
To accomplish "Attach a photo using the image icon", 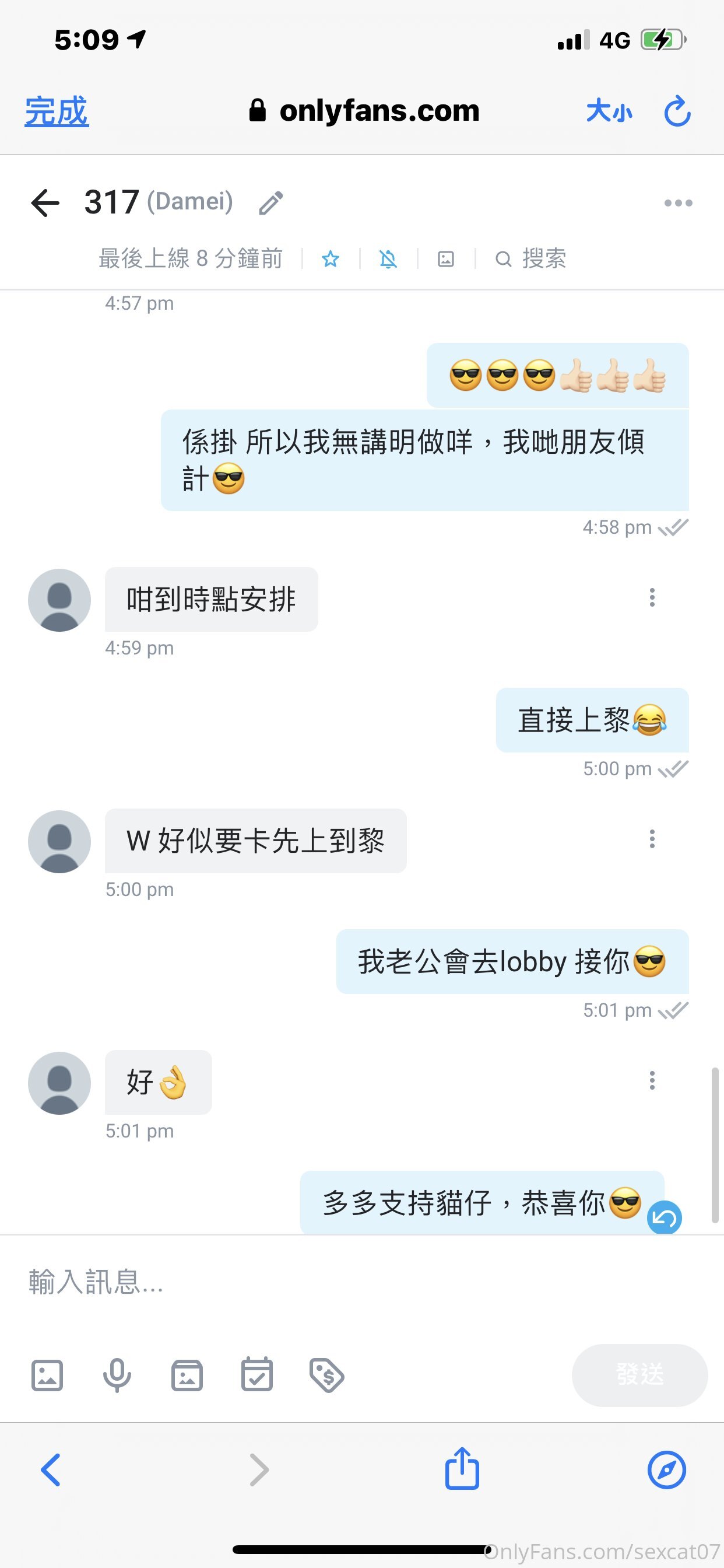I will (47, 1375).
